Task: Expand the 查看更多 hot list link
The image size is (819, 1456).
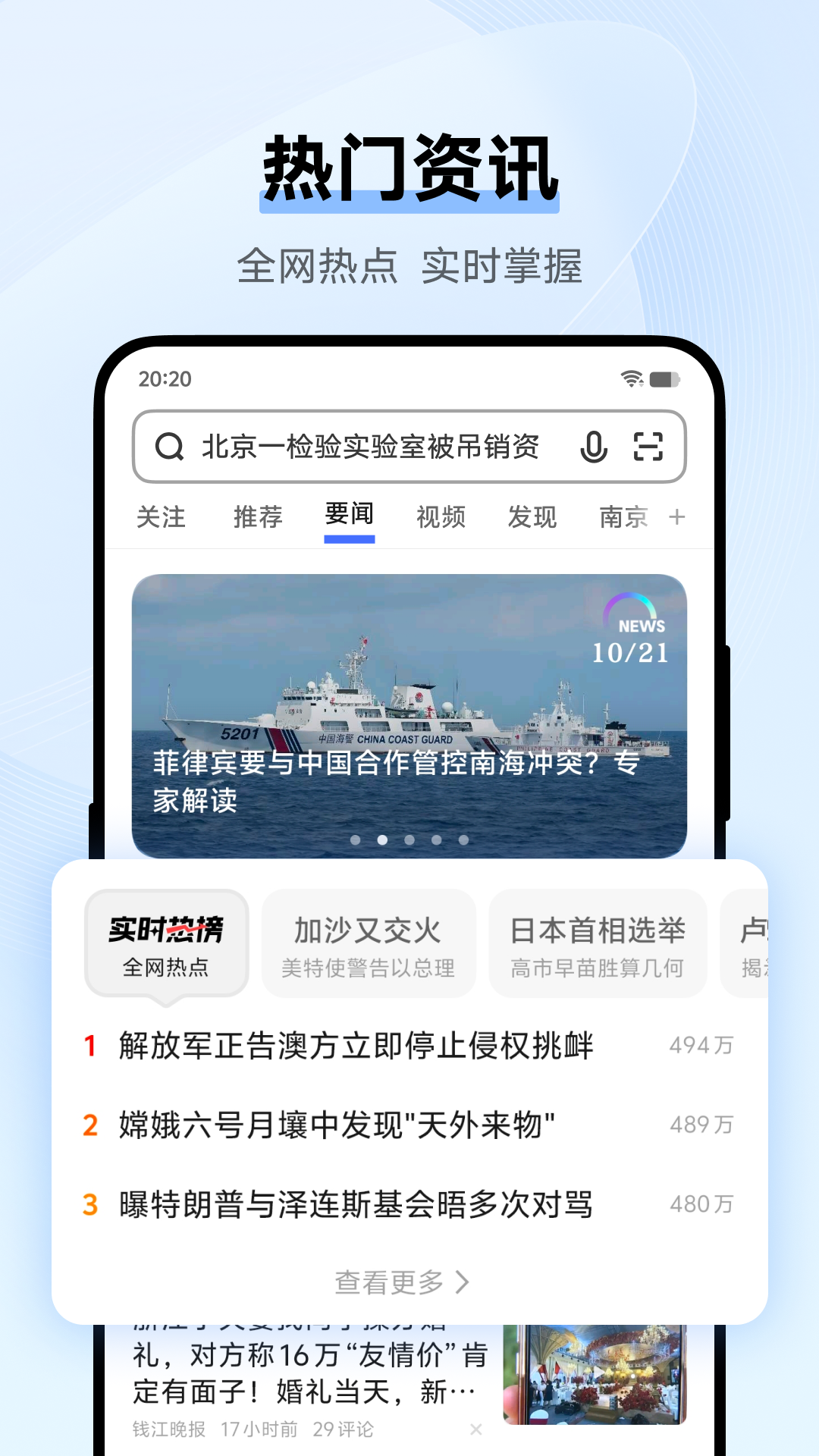Action: (x=400, y=1283)
